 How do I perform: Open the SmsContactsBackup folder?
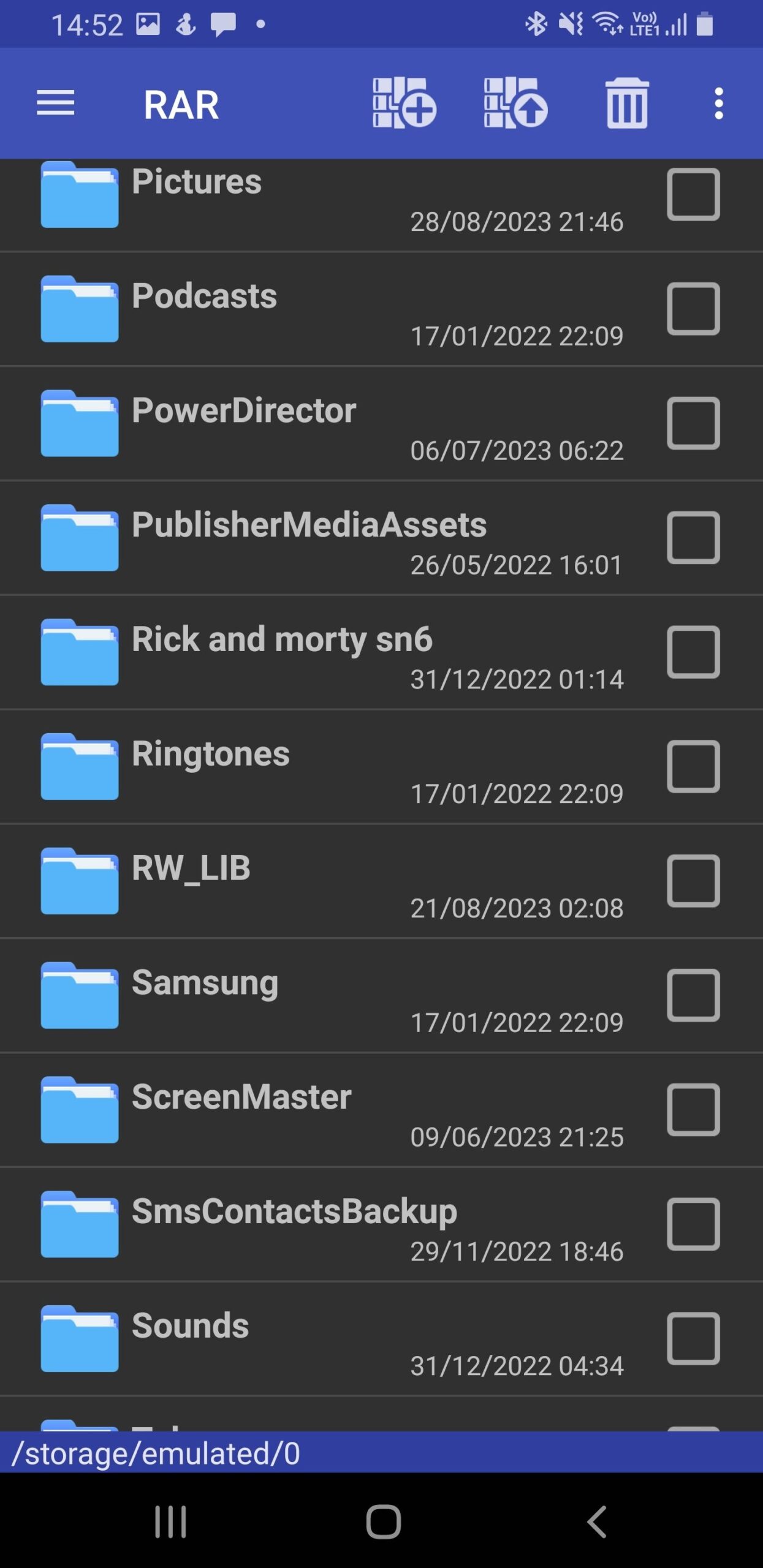click(x=381, y=1224)
